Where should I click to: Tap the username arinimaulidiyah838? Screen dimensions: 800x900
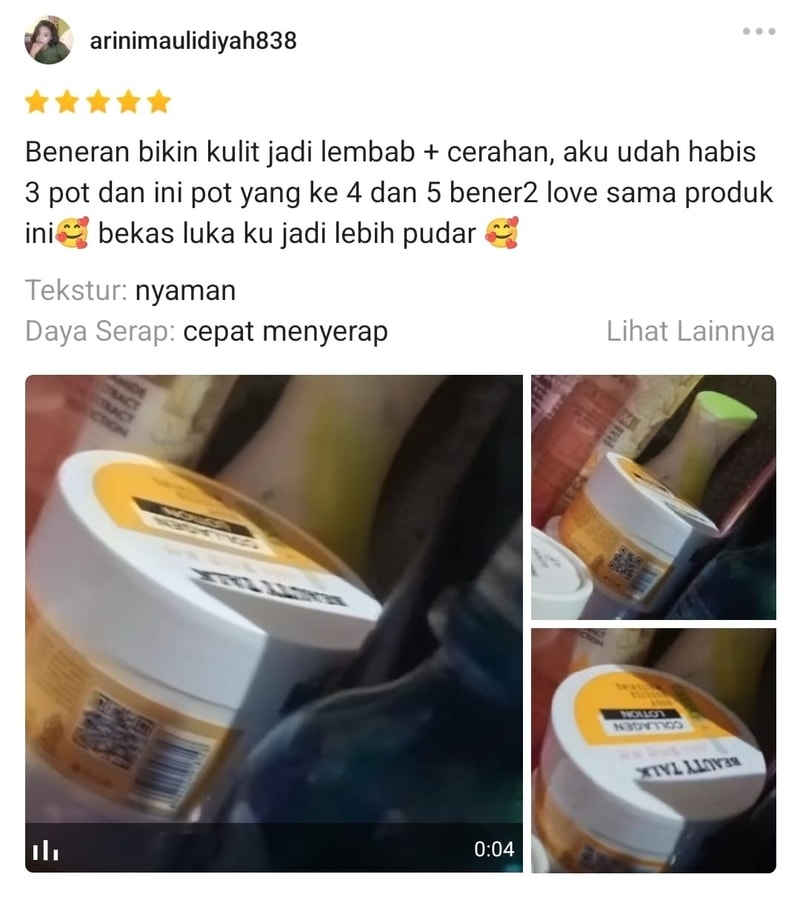[193, 41]
